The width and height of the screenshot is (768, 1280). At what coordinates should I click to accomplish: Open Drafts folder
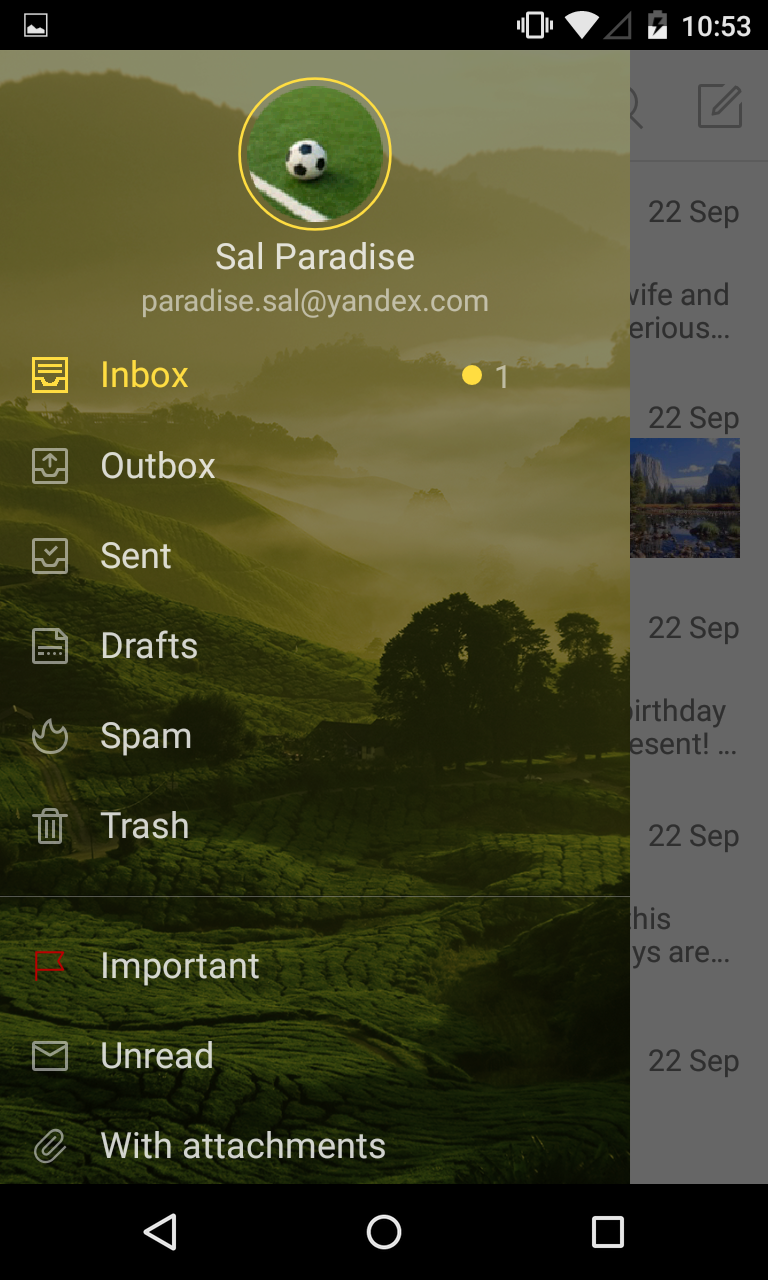coord(149,646)
